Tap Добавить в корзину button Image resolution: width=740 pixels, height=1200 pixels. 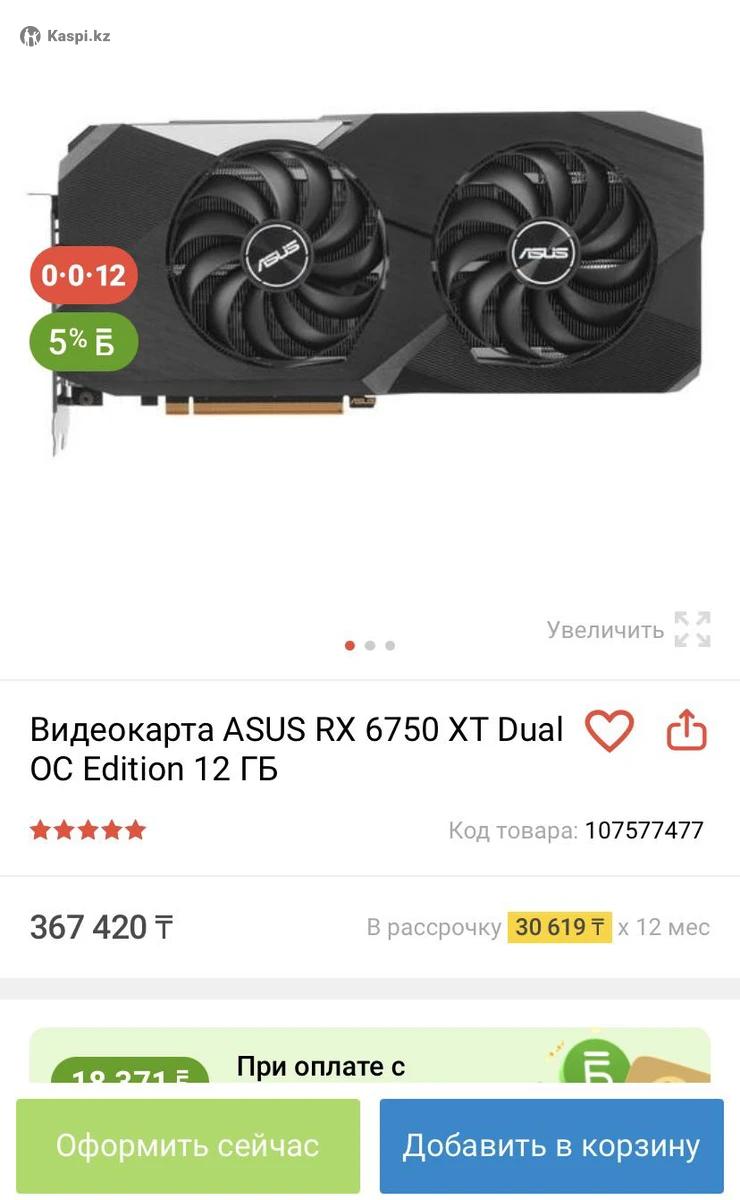(x=551, y=1145)
